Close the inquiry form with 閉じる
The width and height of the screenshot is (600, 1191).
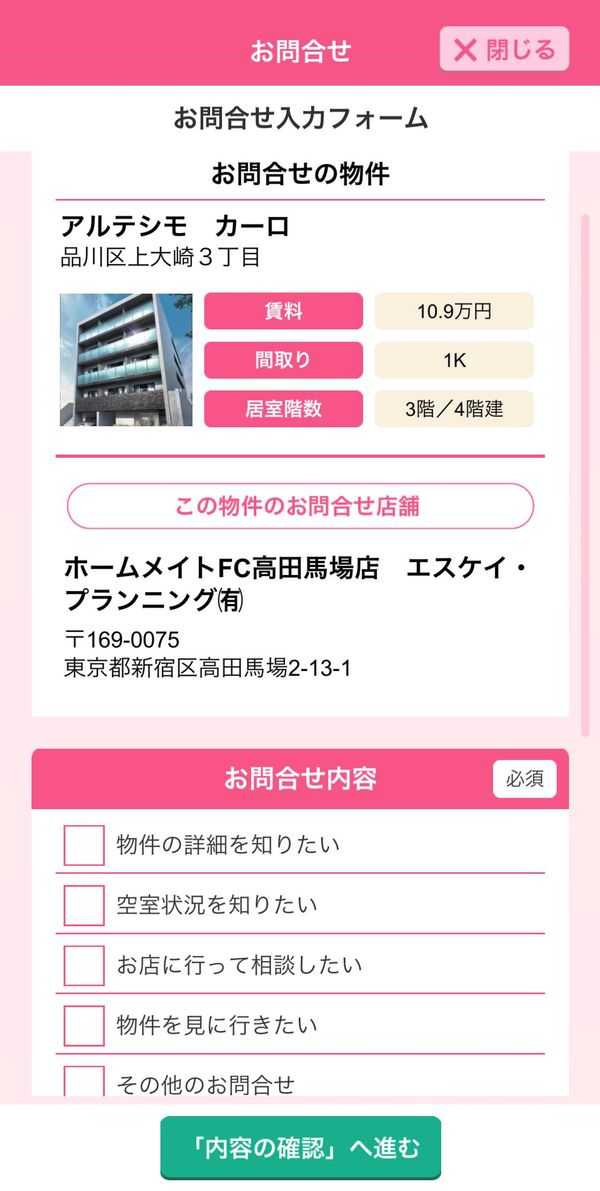coord(504,49)
